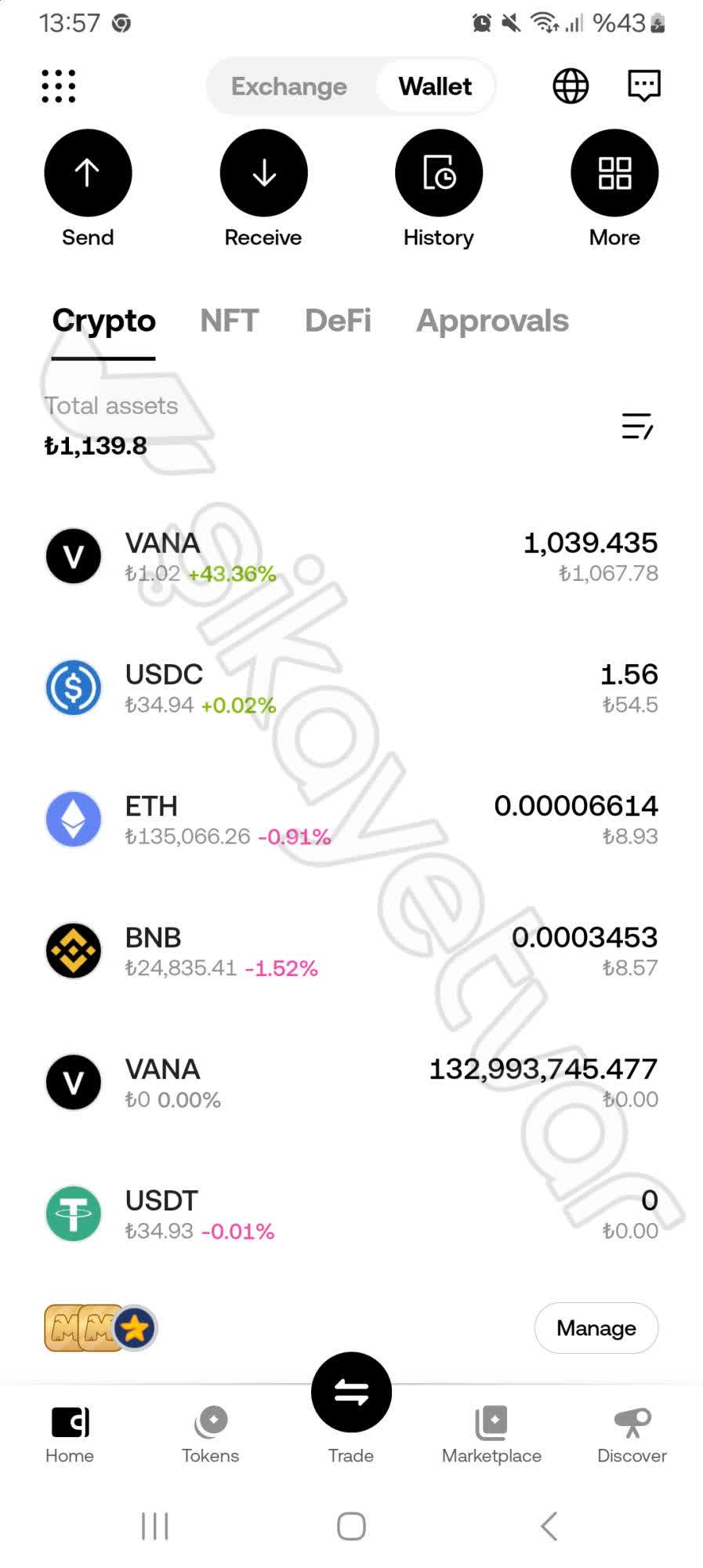
Task: Go to the Marketplace tab
Action: coord(491,1434)
